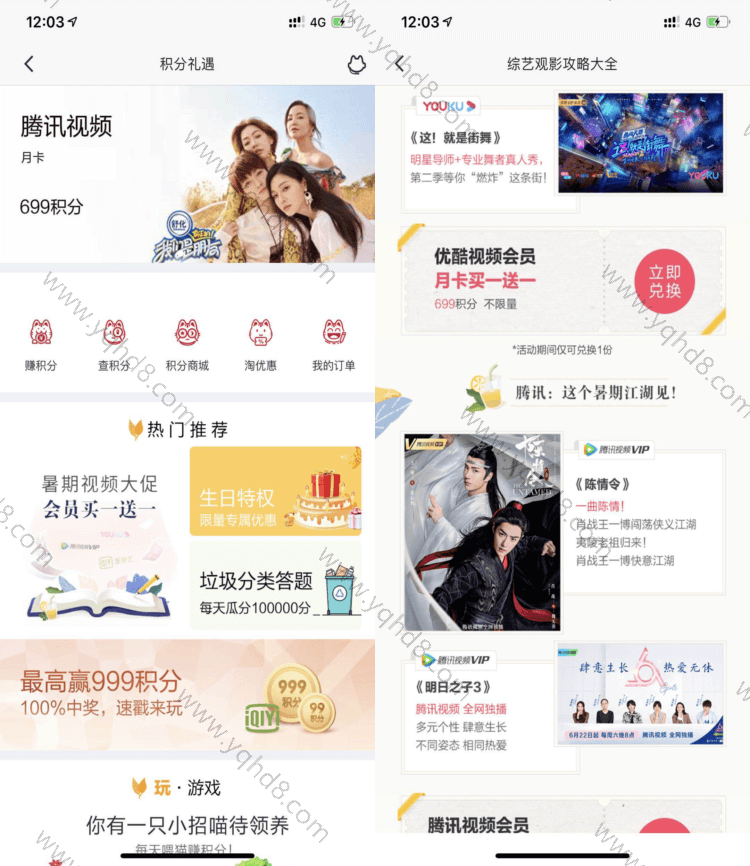The width and height of the screenshot is (750, 866).
Task: Open the cat mascot icon beside 积分礼遇
Action: point(356,64)
